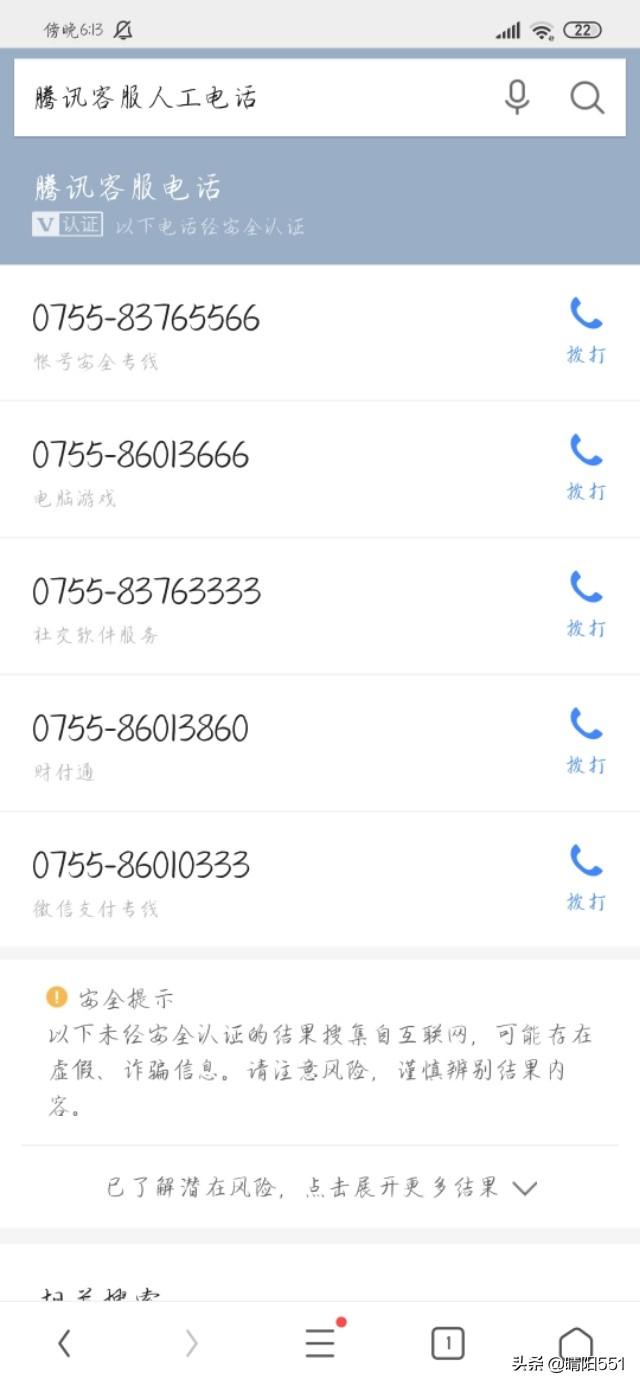Screen dimensions: 640x1386
Task: Start voice search with the microphone icon
Action: point(517,97)
